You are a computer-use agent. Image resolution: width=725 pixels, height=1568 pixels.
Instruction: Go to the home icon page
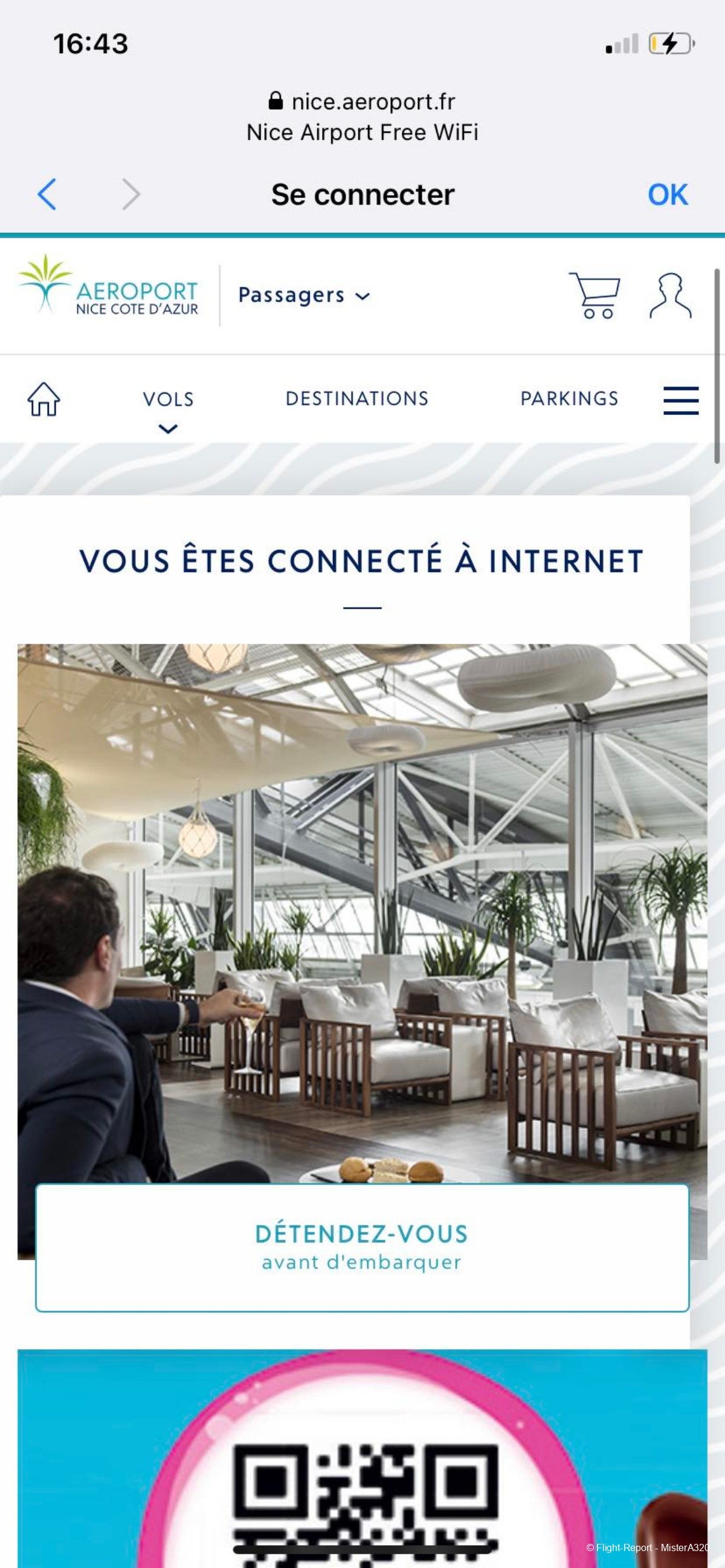(x=44, y=399)
